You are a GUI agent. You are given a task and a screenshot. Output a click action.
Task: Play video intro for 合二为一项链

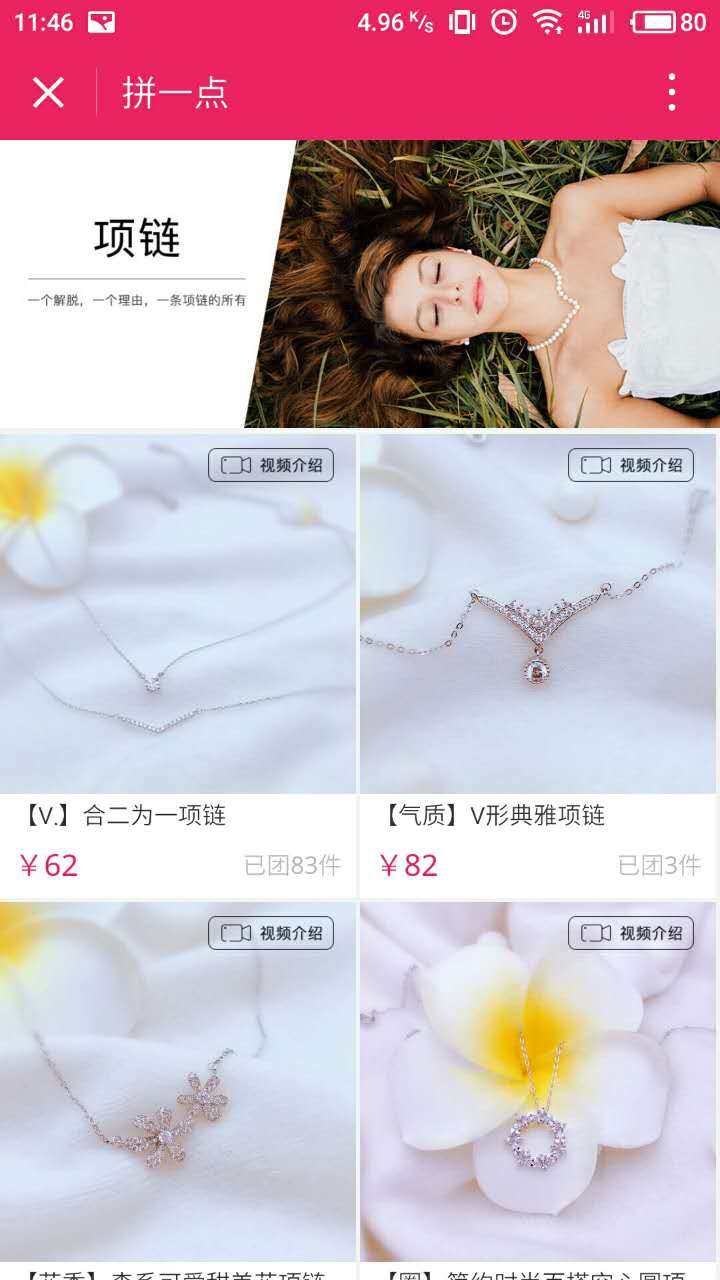tap(271, 465)
